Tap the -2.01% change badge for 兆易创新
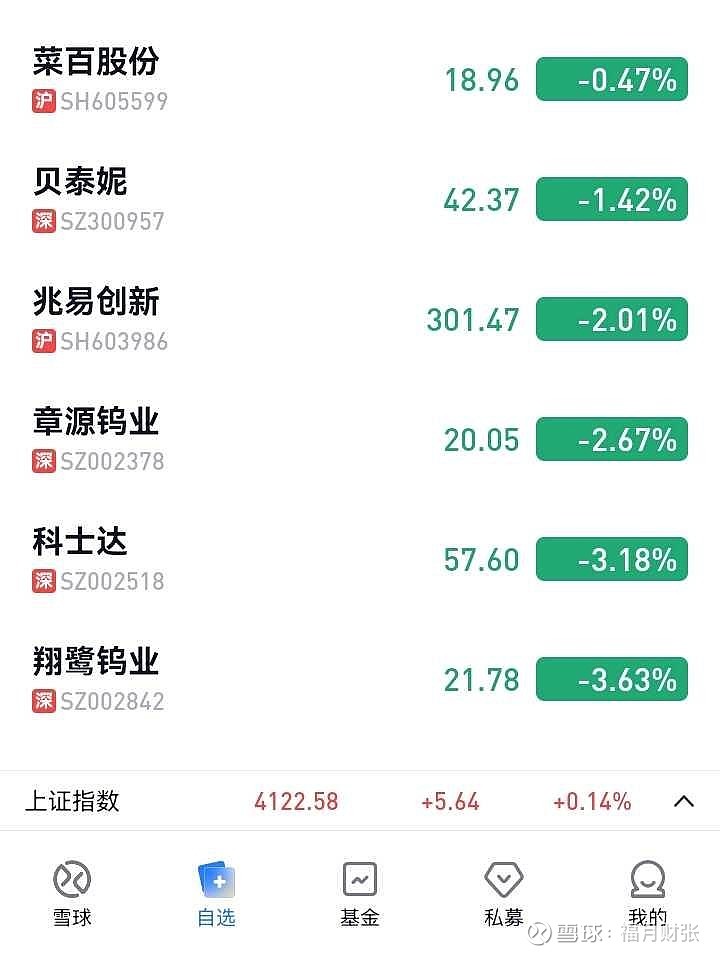720x955 pixels. tap(611, 320)
